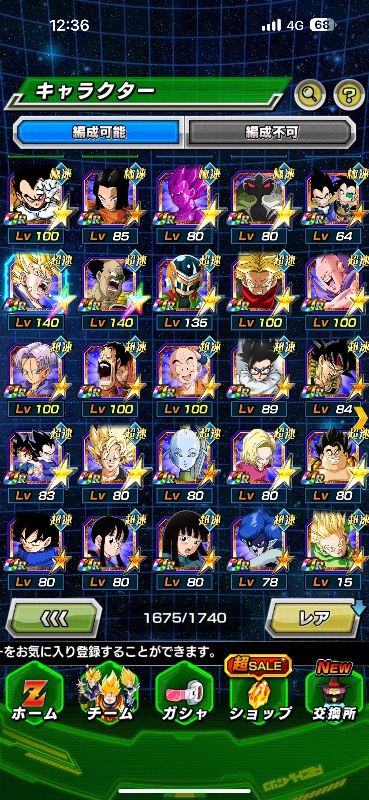Open the Lv 135 character card
Image resolution: width=369 pixels, height=800 pixels.
click(184, 293)
